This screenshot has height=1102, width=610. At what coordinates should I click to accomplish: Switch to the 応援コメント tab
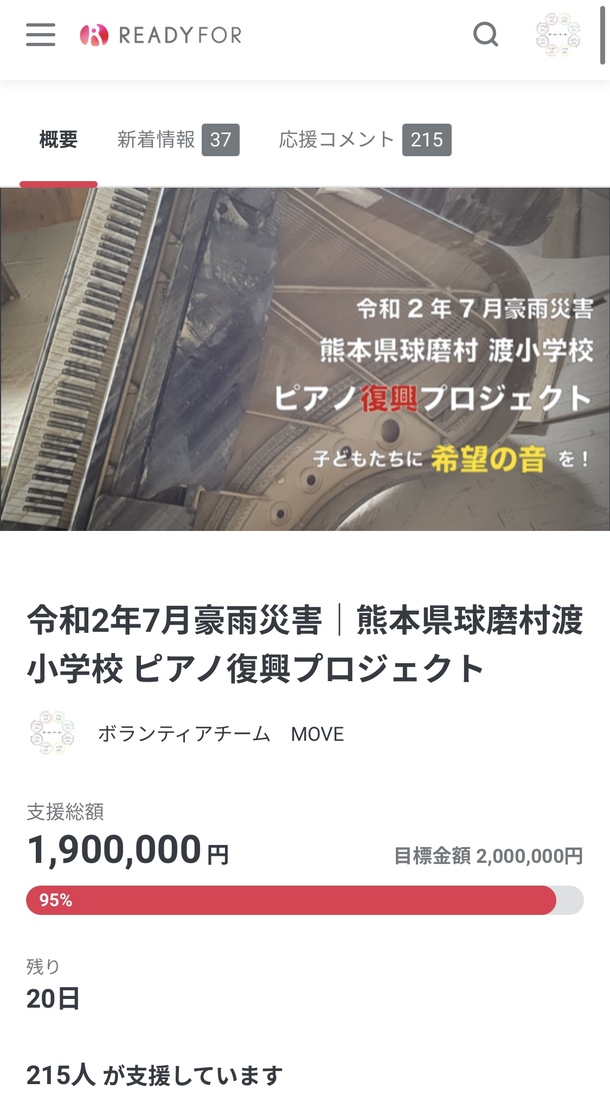[364, 140]
